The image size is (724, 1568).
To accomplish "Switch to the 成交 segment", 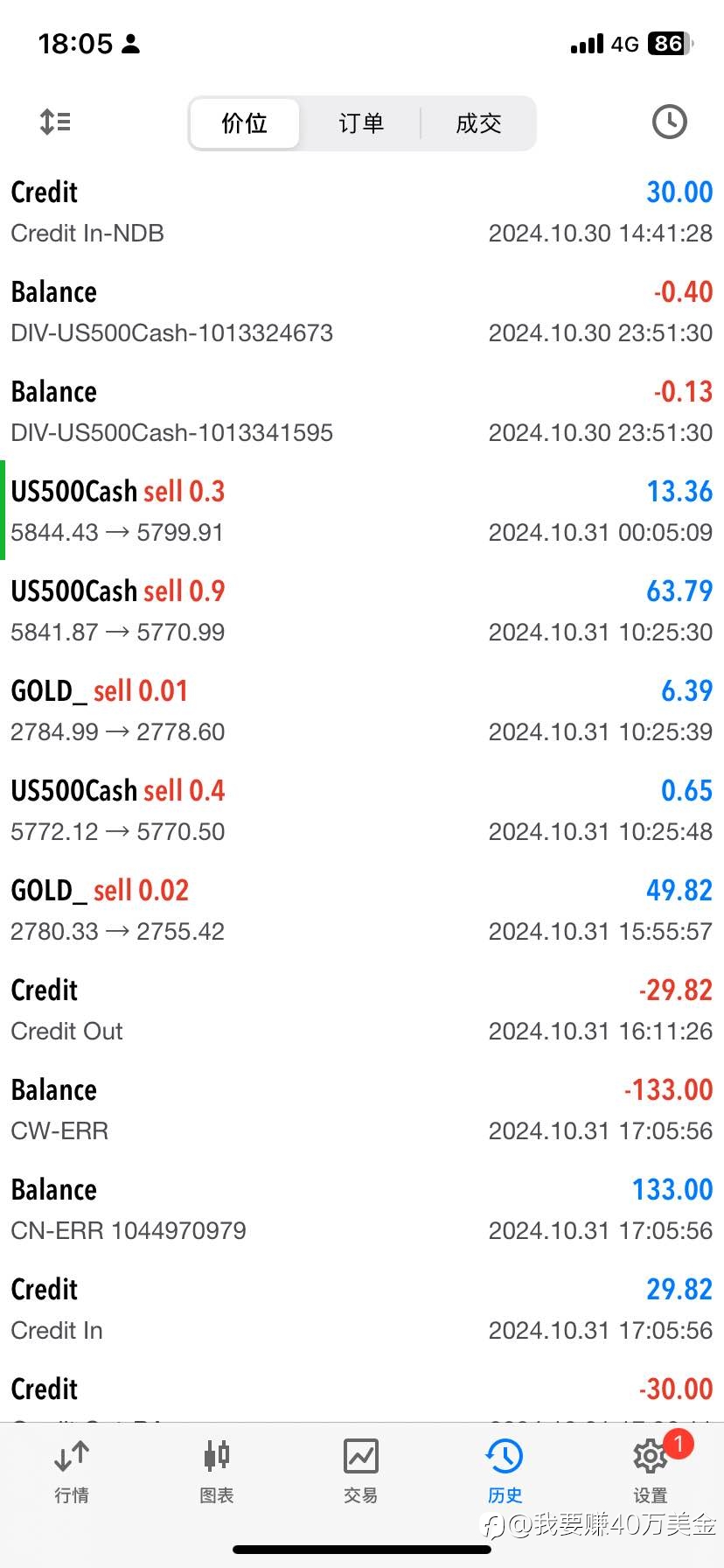I will coord(478,123).
